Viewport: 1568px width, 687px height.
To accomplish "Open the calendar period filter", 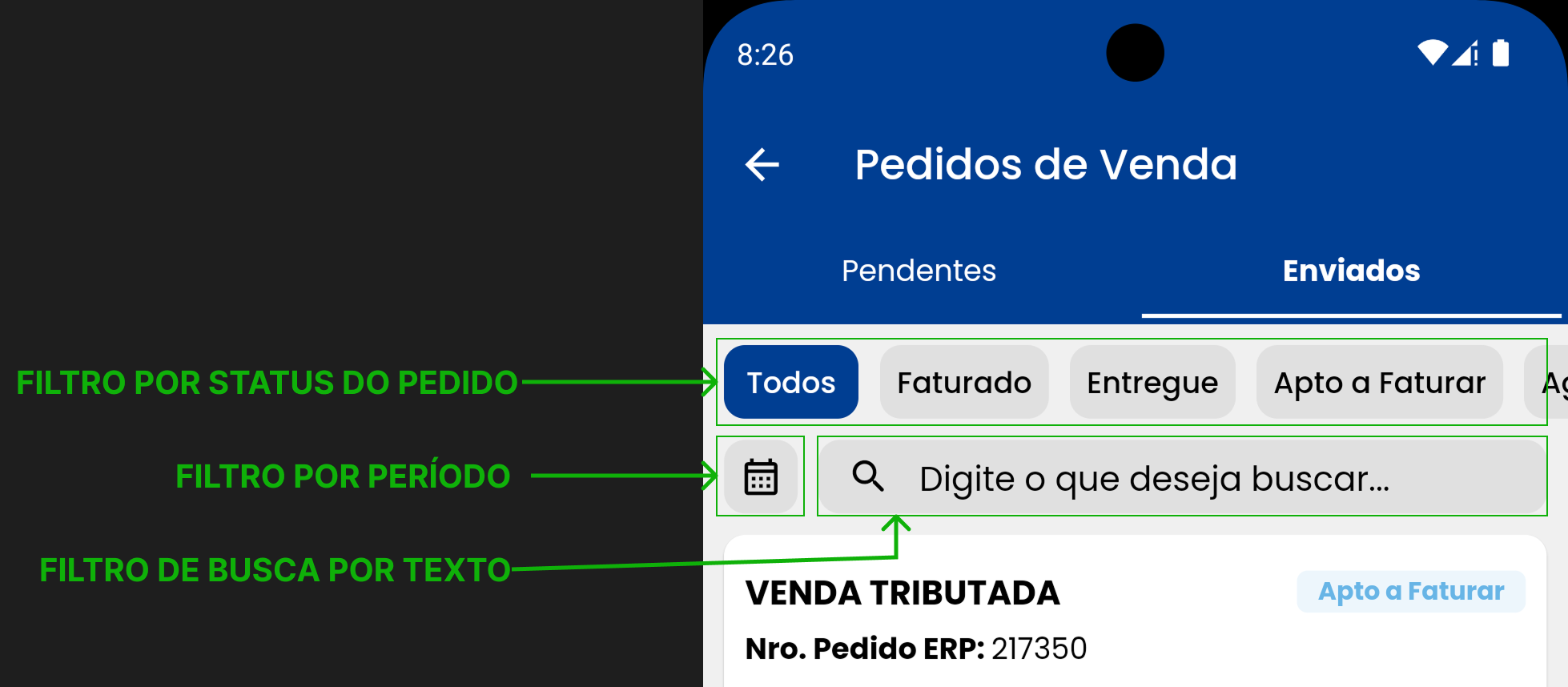I will (760, 477).
